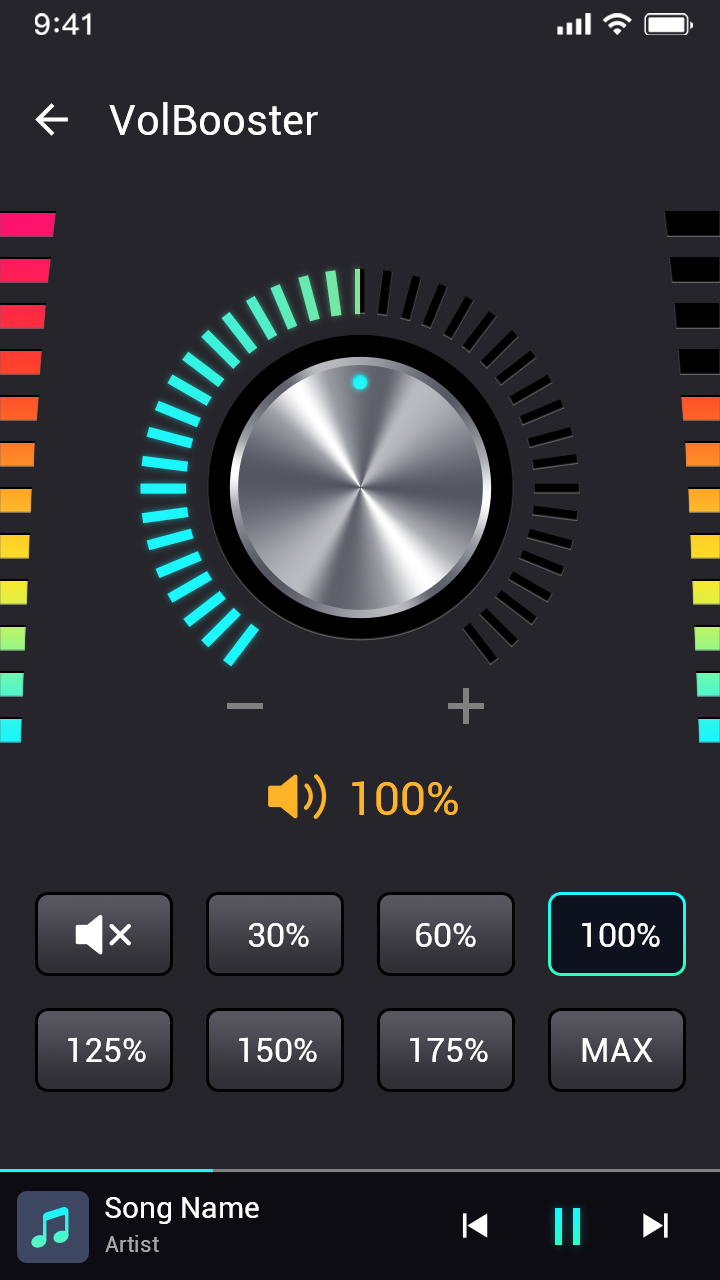The image size is (720, 1280).
Task: Switch volume to the 30% preset
Action: (x=275, y=934)
